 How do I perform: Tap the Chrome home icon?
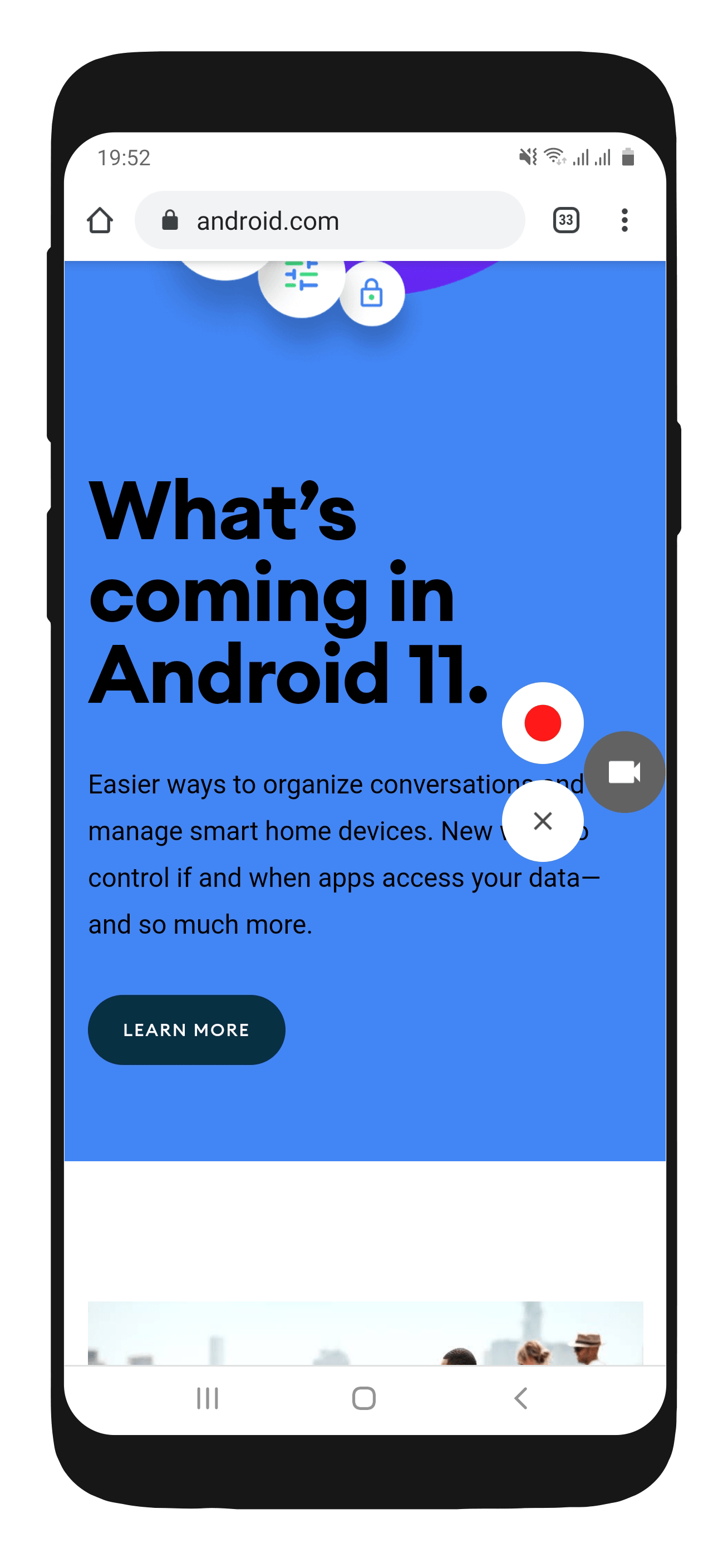[x=100, y=220]
